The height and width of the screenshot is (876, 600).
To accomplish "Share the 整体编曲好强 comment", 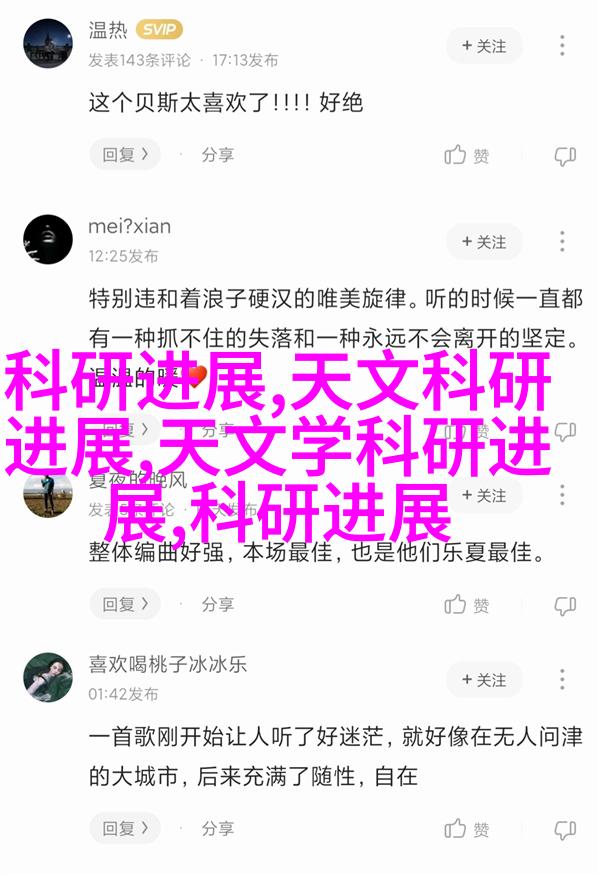I will point(217,604).
